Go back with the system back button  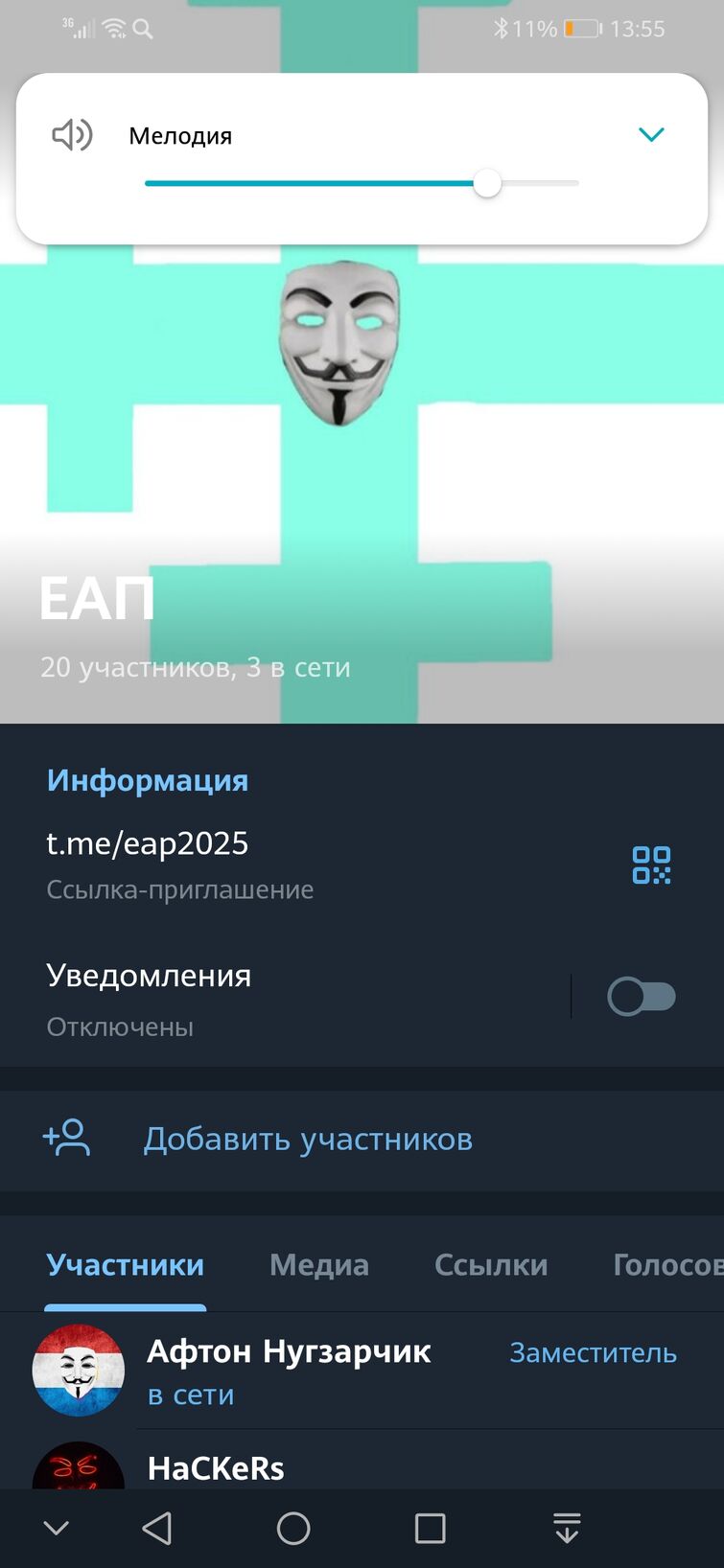[157, 1528]
